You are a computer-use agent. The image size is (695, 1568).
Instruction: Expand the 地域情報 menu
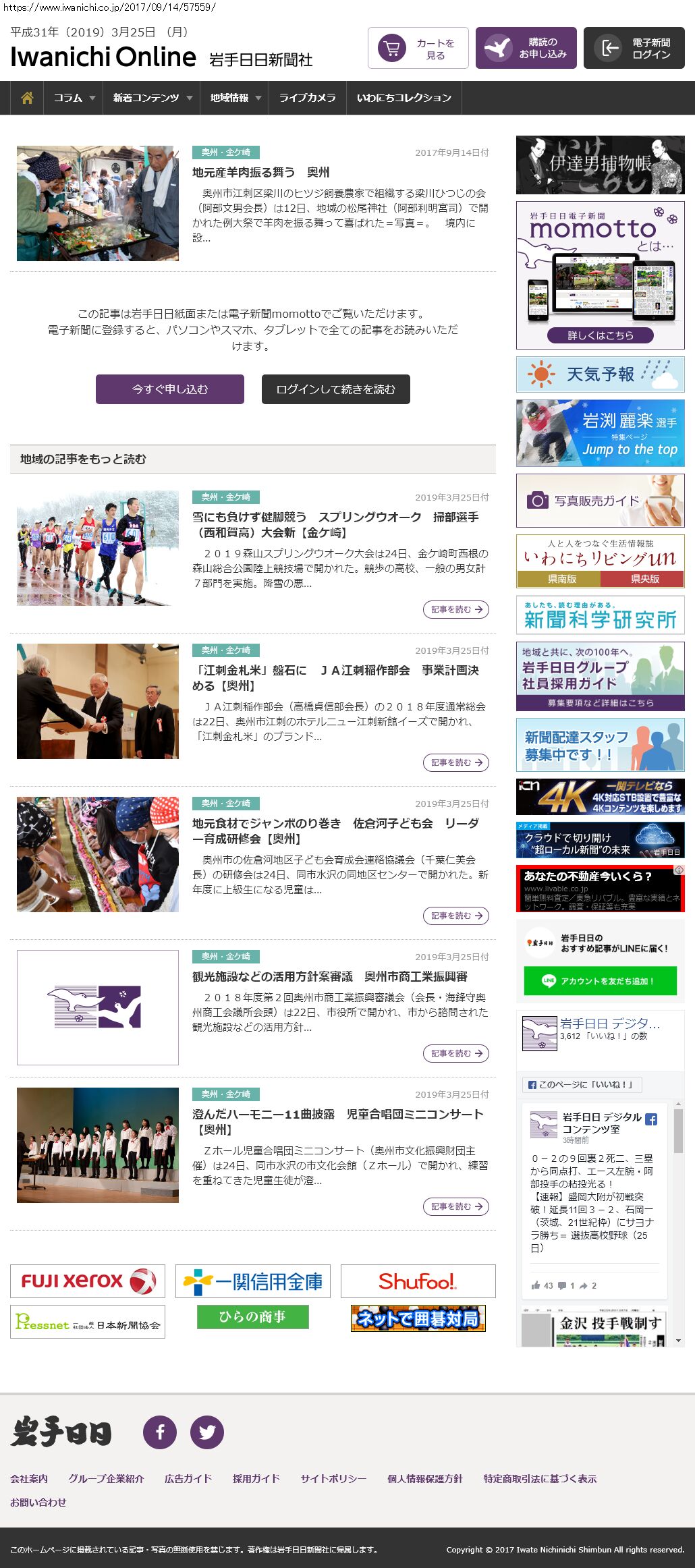(235, 98)
